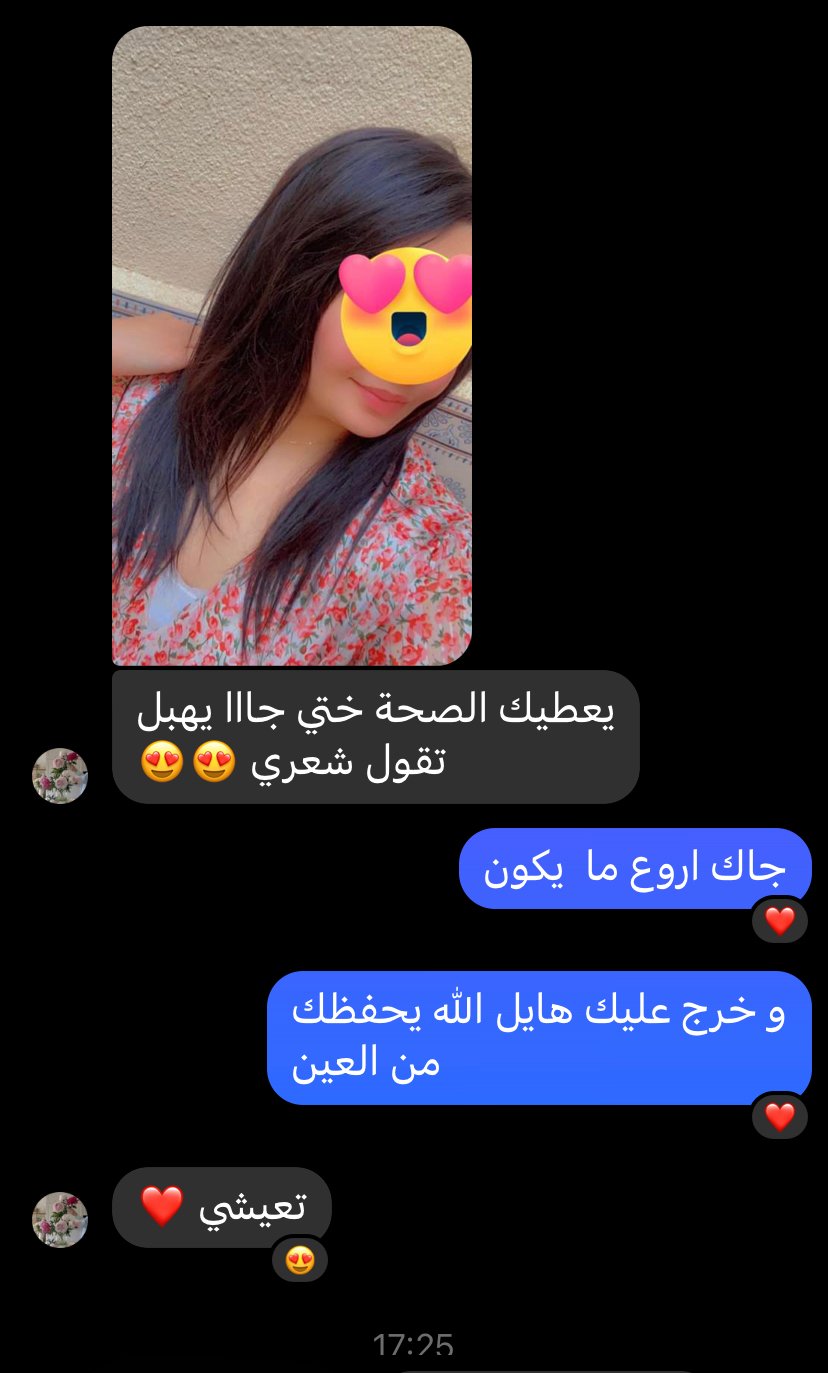Open the shared photo in full view
The width and height of the screenshot is (828, 1373).
[x=291, y=346]
